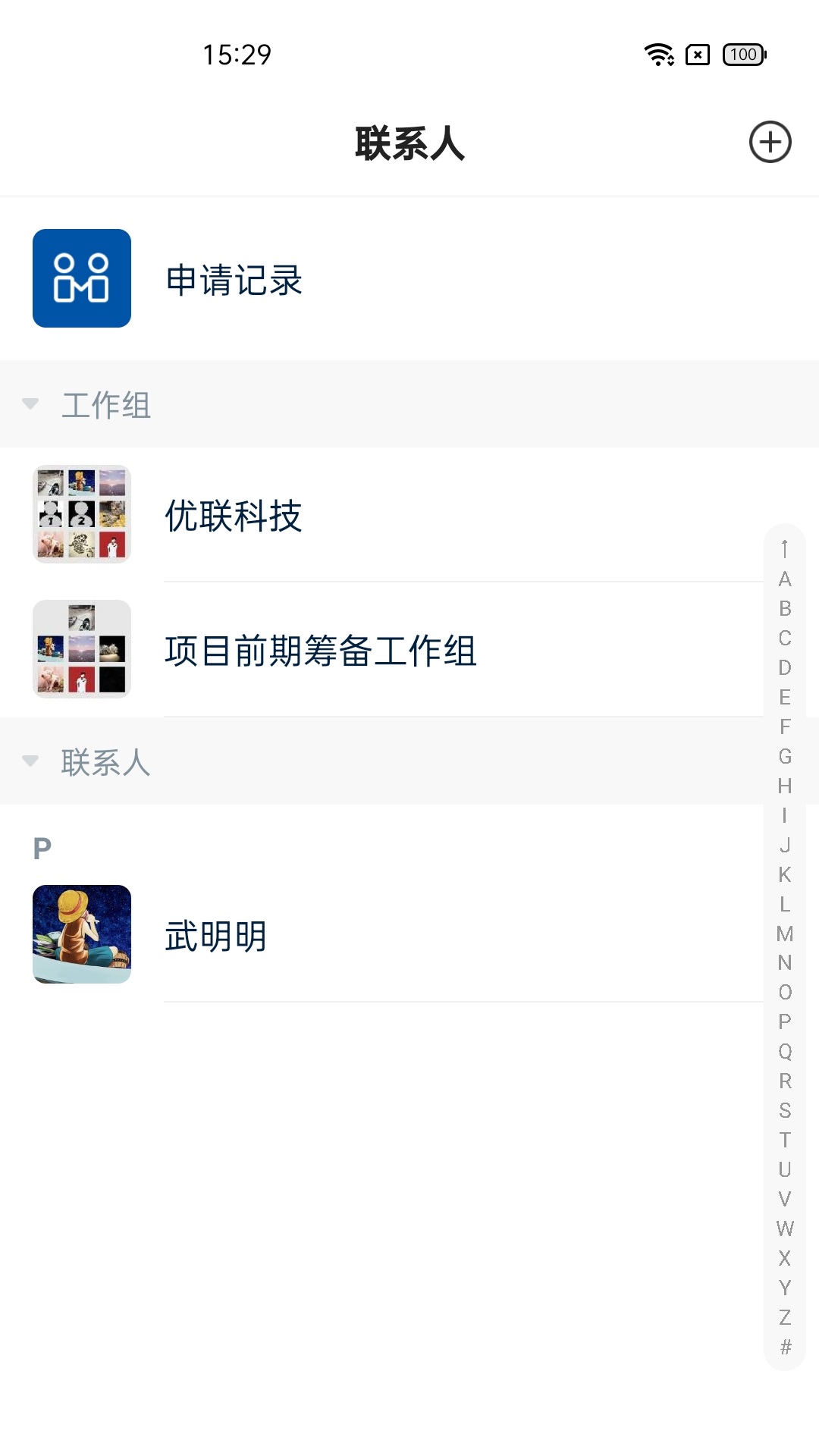Viewport: 819px width, 1456px height.
Task: Tap the 项目前期筹备工作组 group avatar
Action: 82,648
